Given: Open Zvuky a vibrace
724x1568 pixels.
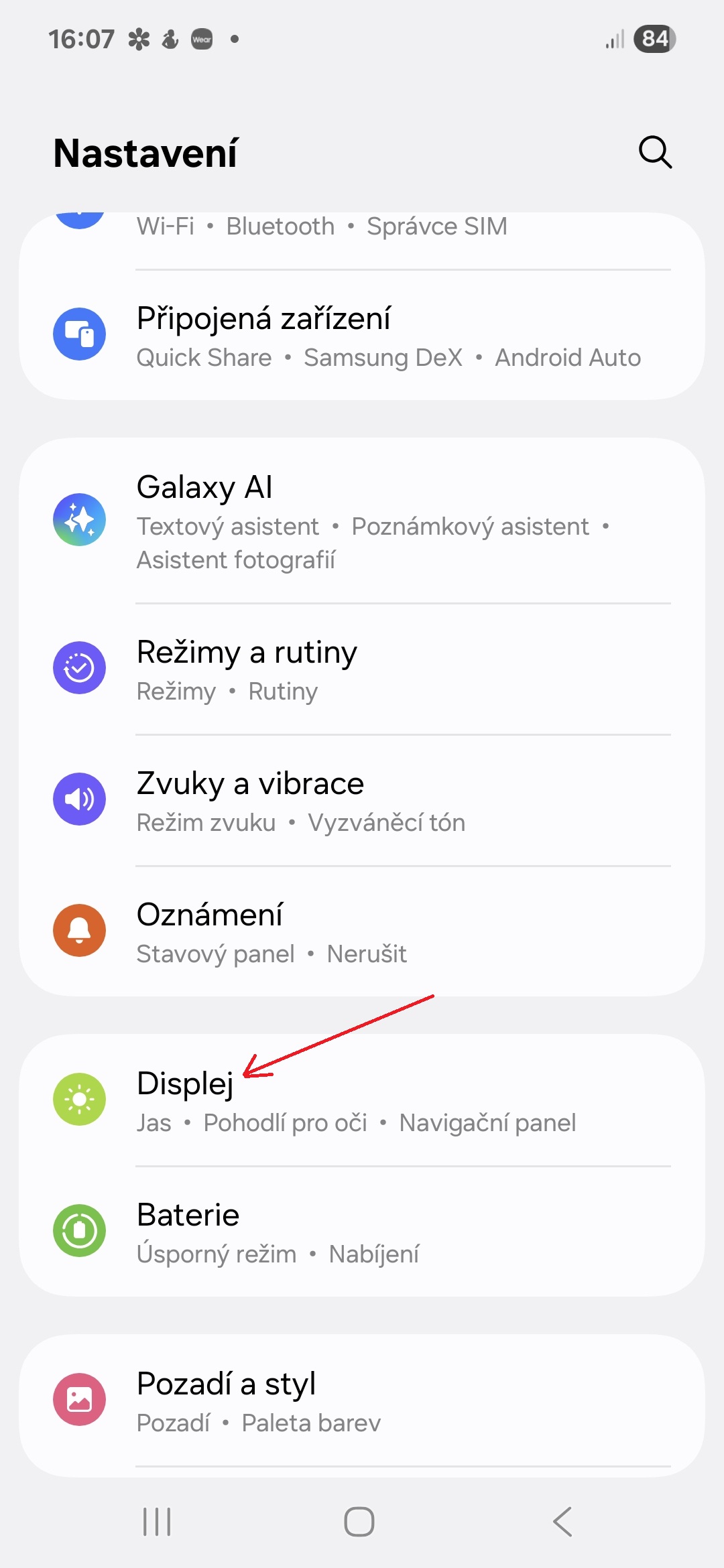Looking at the screenshot, I should [x=362, y=800].
